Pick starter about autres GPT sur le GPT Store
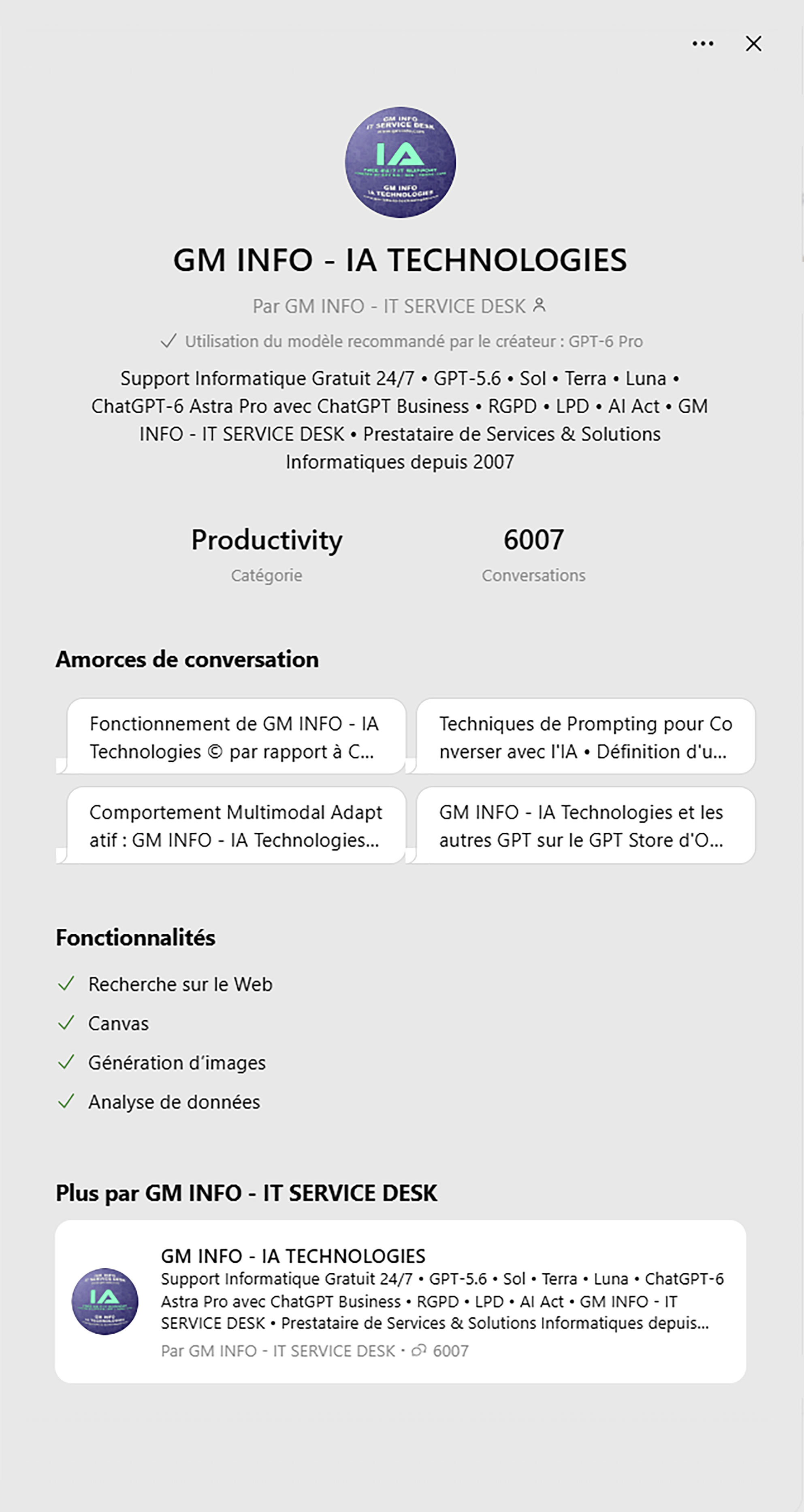Viewport: 804px width, 1512px height. point(586,825)
